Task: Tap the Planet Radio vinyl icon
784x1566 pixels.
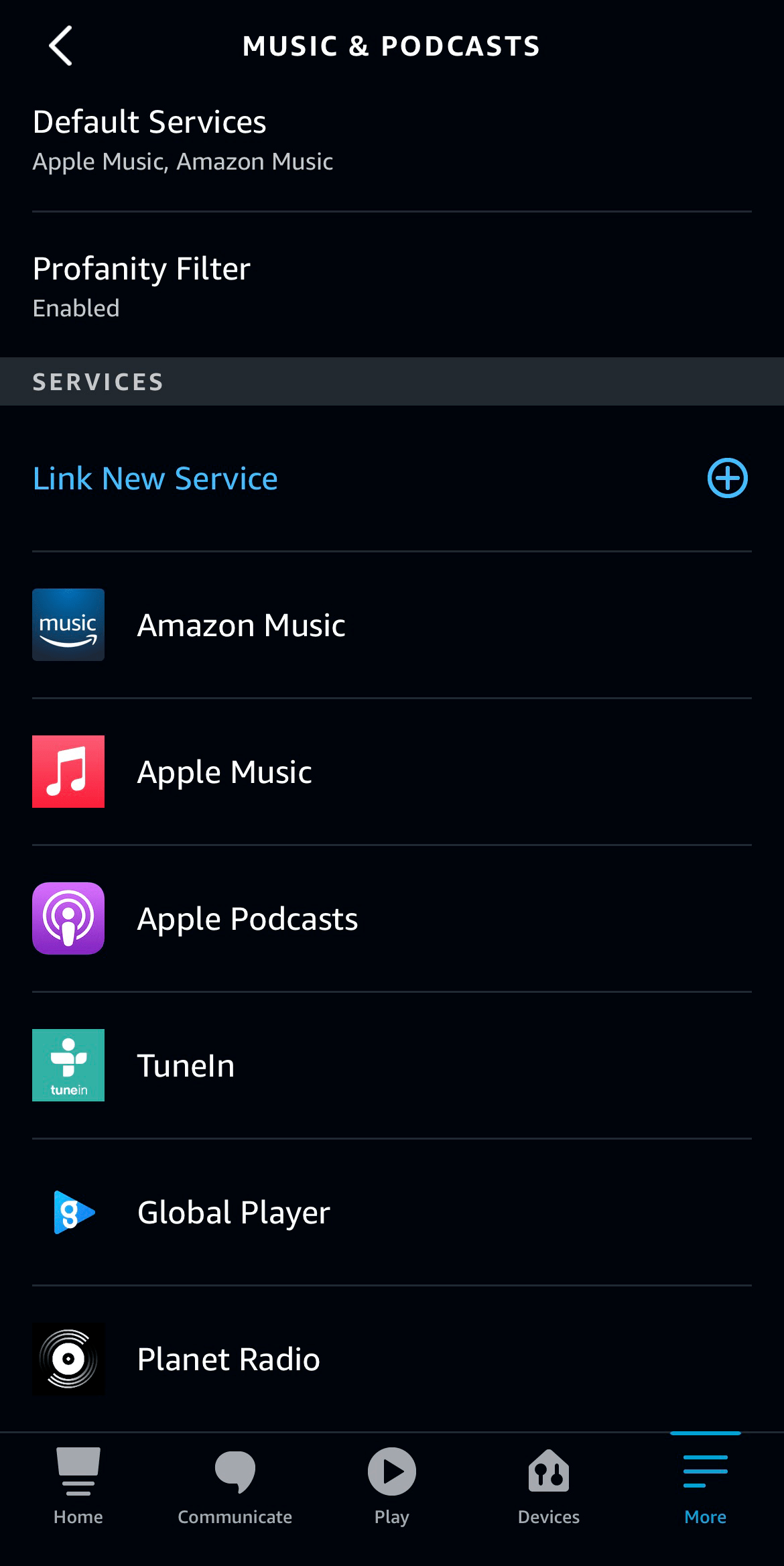Action: [68, 1360]
